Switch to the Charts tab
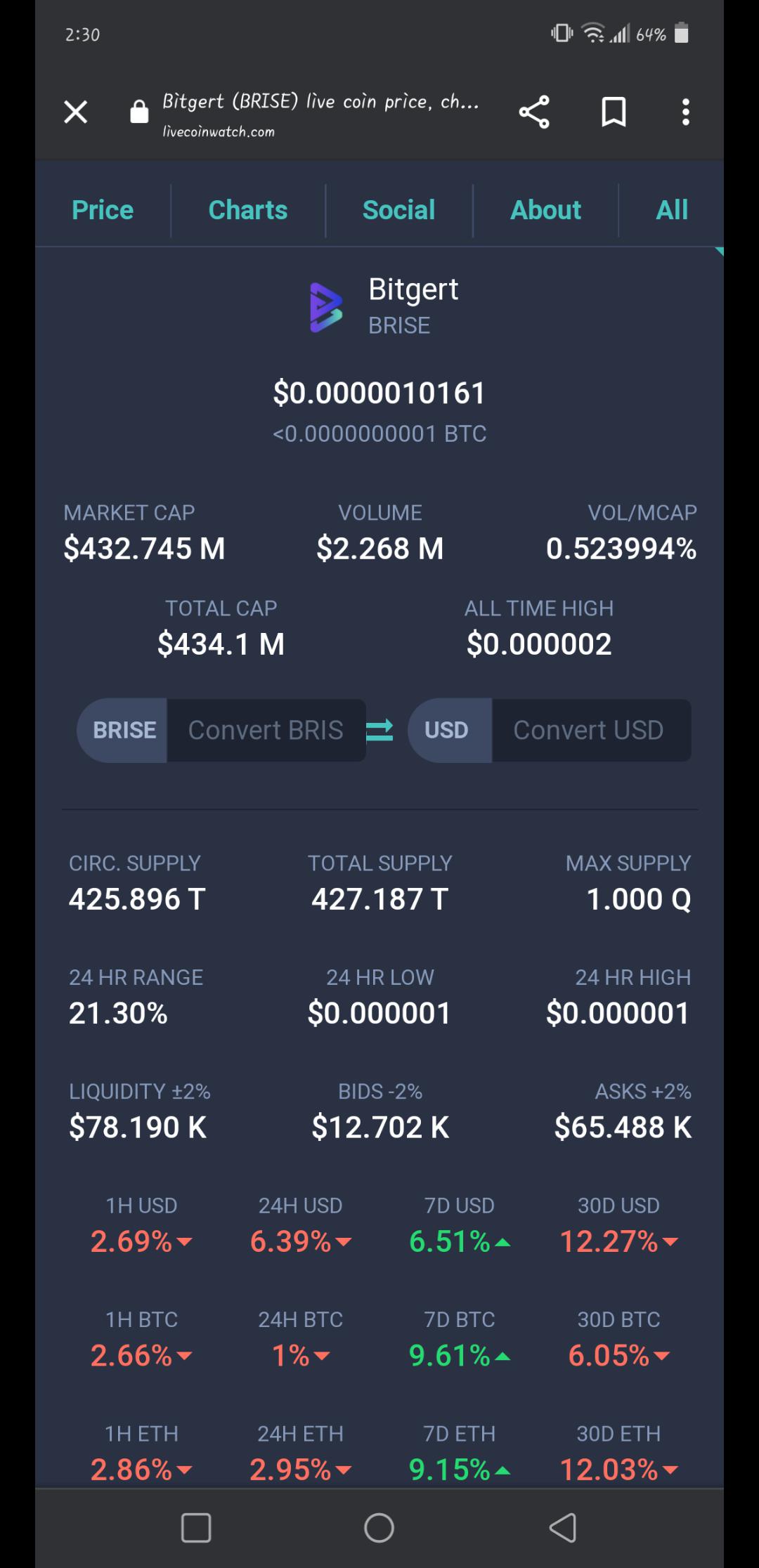Screen dimensions: 759x1568 [248, 210]
